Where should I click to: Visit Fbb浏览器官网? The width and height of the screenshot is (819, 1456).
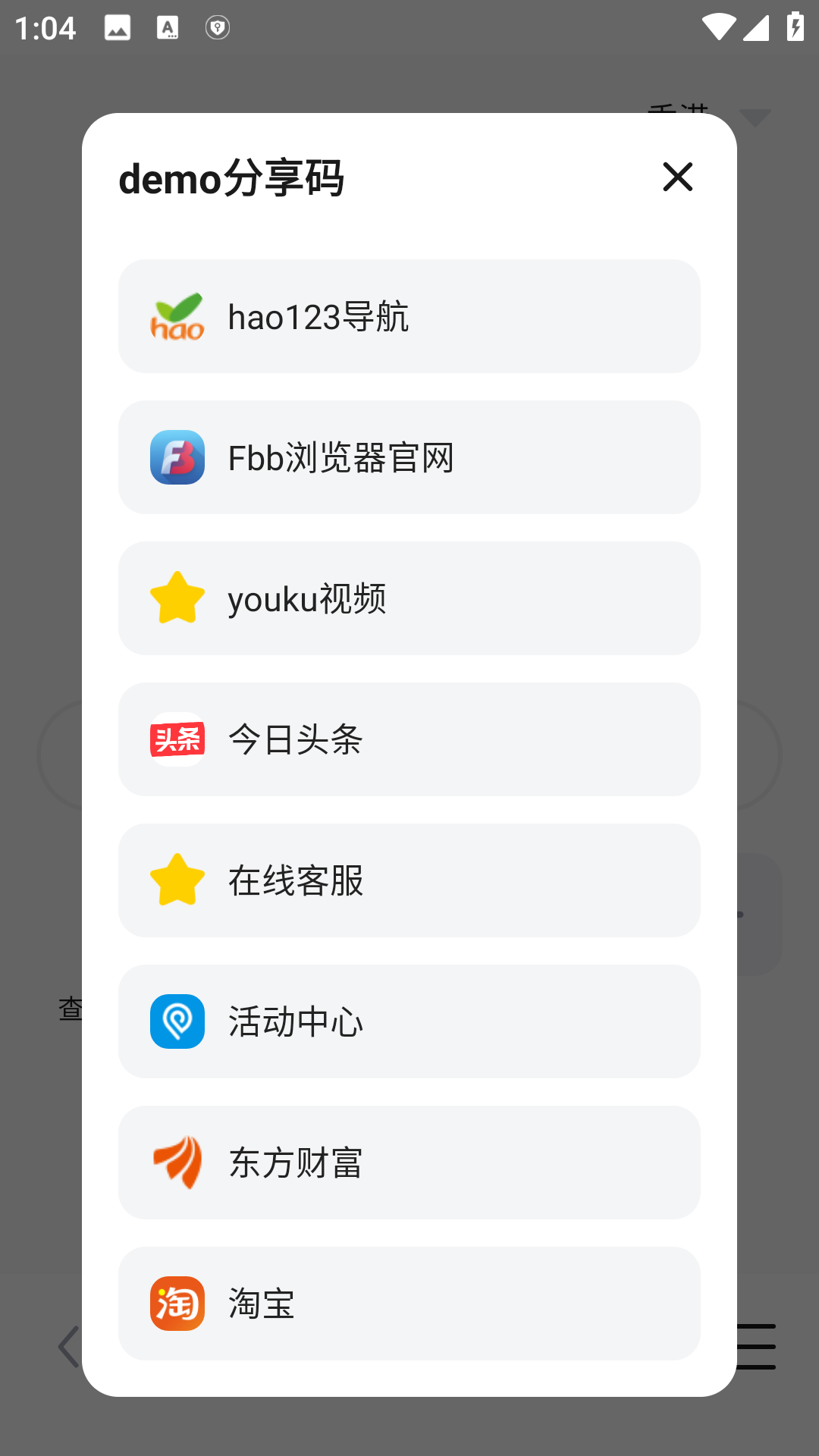pyautogui.click(x=409, y=457)
